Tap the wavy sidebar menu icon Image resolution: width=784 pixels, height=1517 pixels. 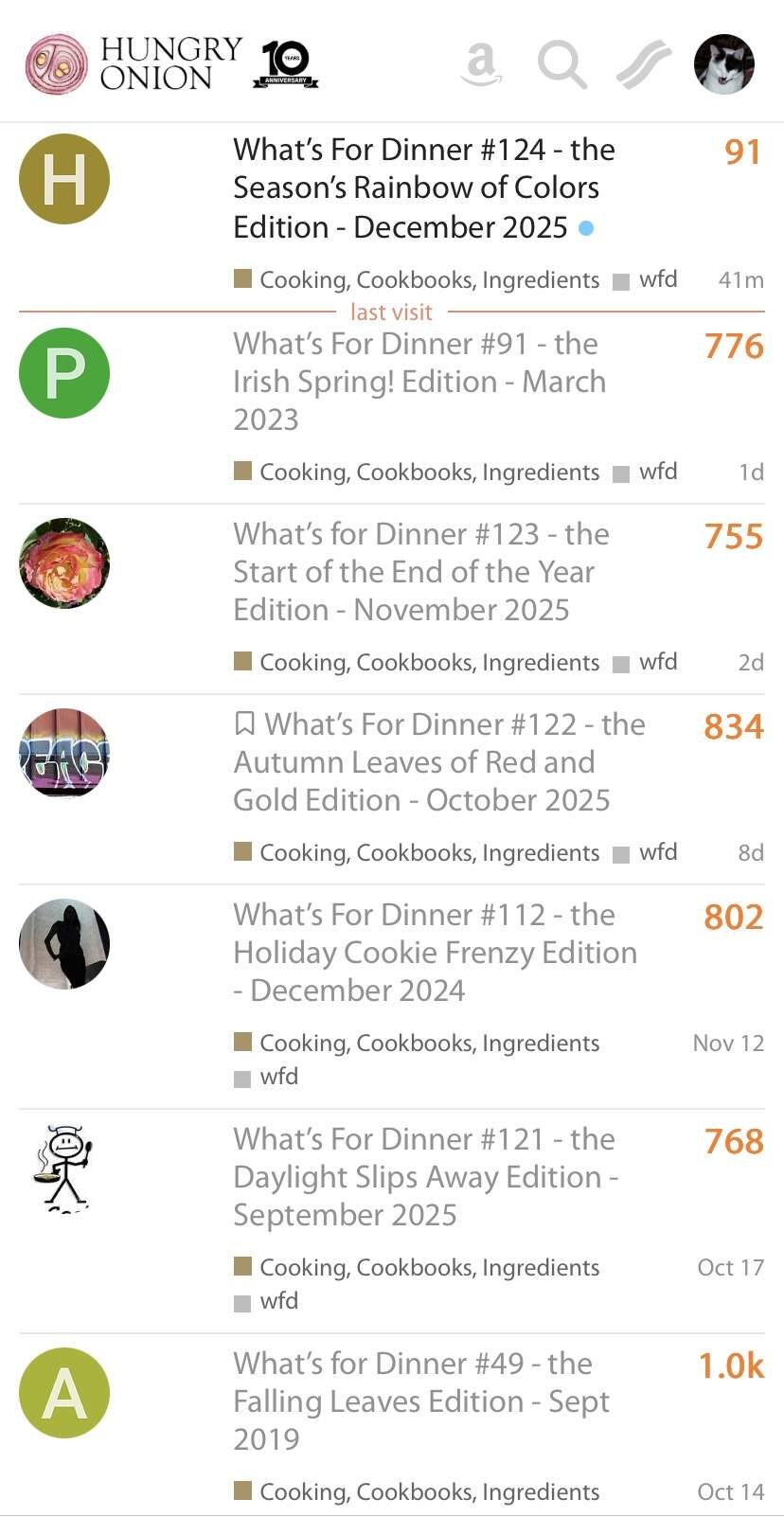(x=643, y=64)
